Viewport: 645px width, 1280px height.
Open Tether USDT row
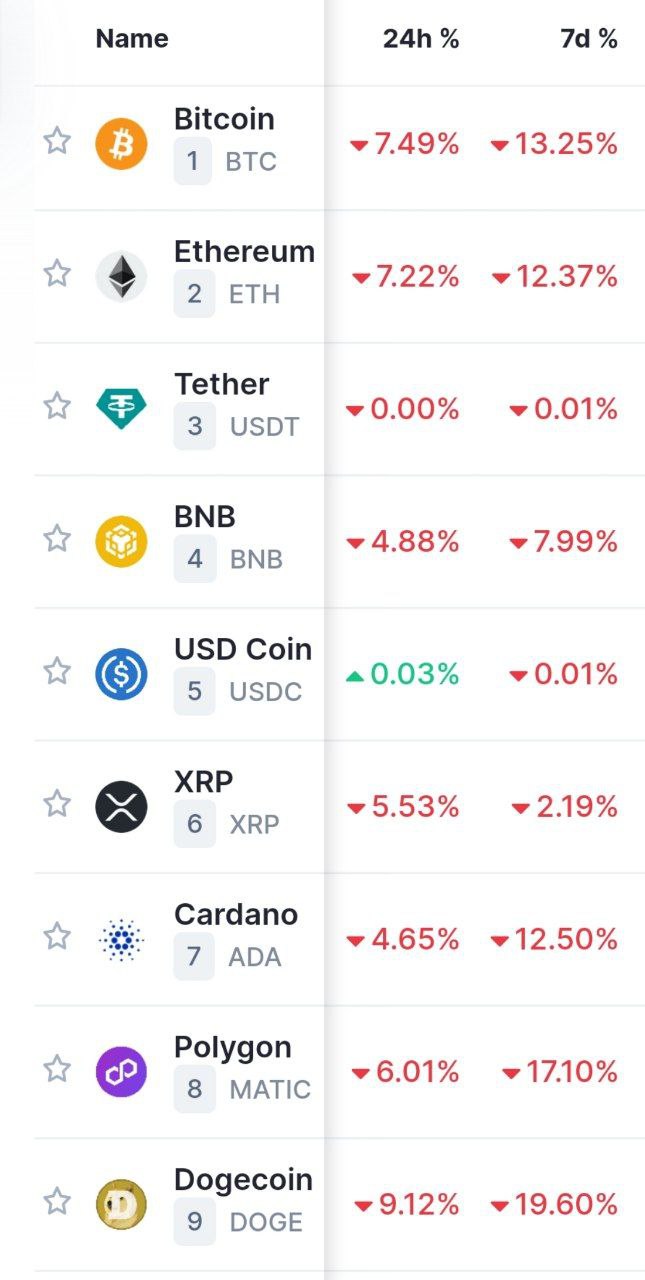pyautogui.click(x=221, y=385)
